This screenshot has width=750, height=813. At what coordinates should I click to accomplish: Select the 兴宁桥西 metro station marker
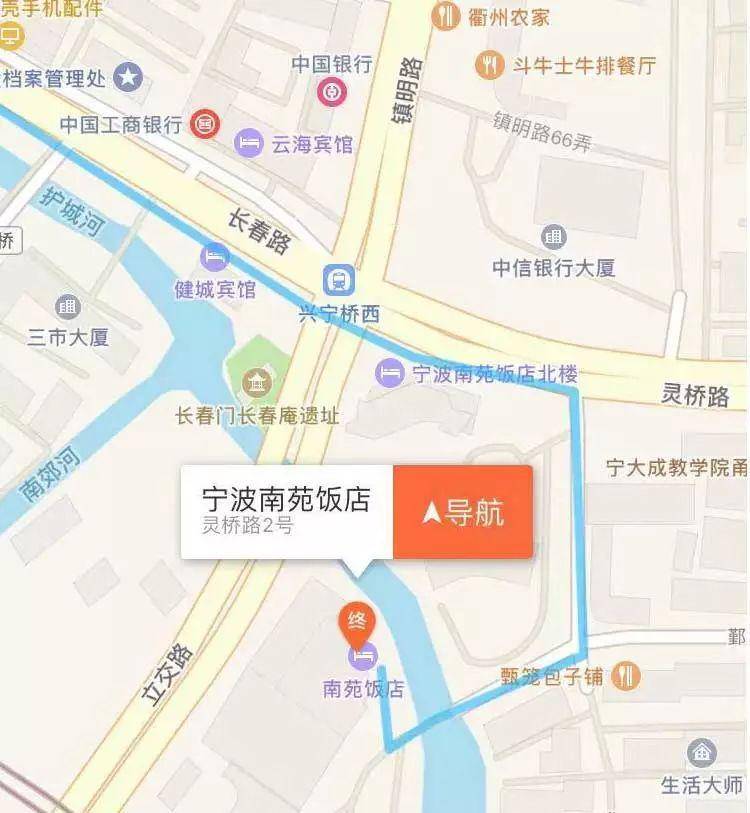(x=339, y=282)
